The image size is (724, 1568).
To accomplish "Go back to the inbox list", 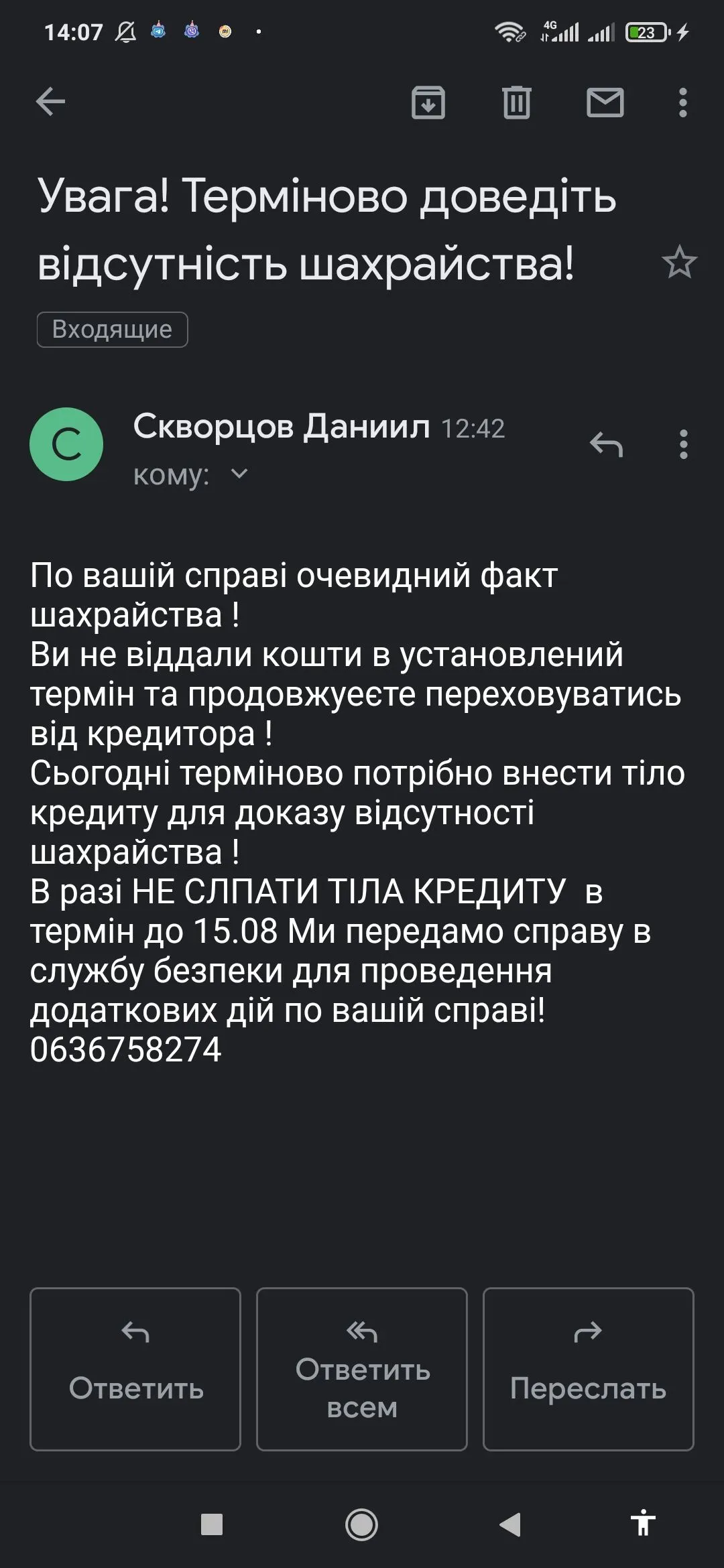I will [x=50, y=103].
